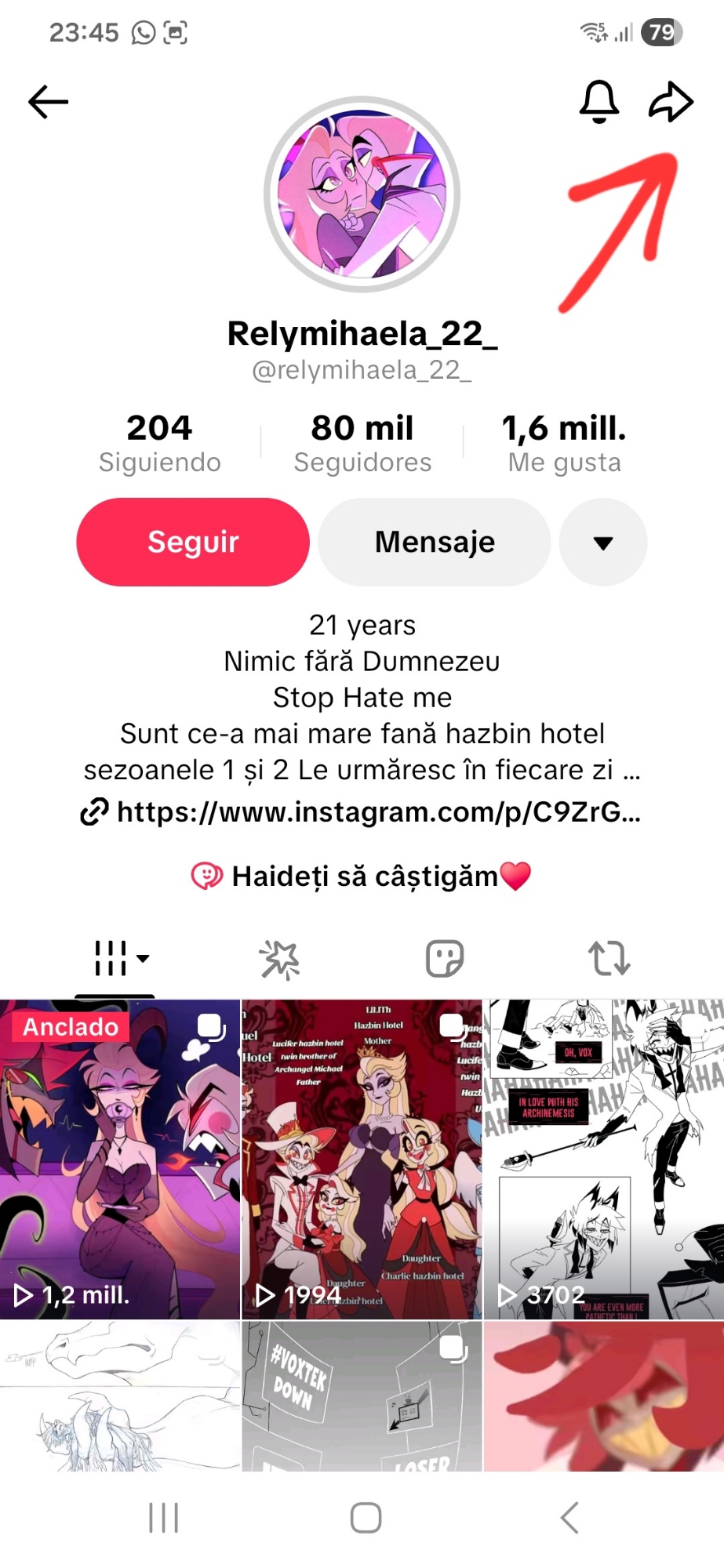Image resolution: width=724 pixels, height=1568 pixels.
Task: Send a message via Mensaje button
Action: (435, 542)
